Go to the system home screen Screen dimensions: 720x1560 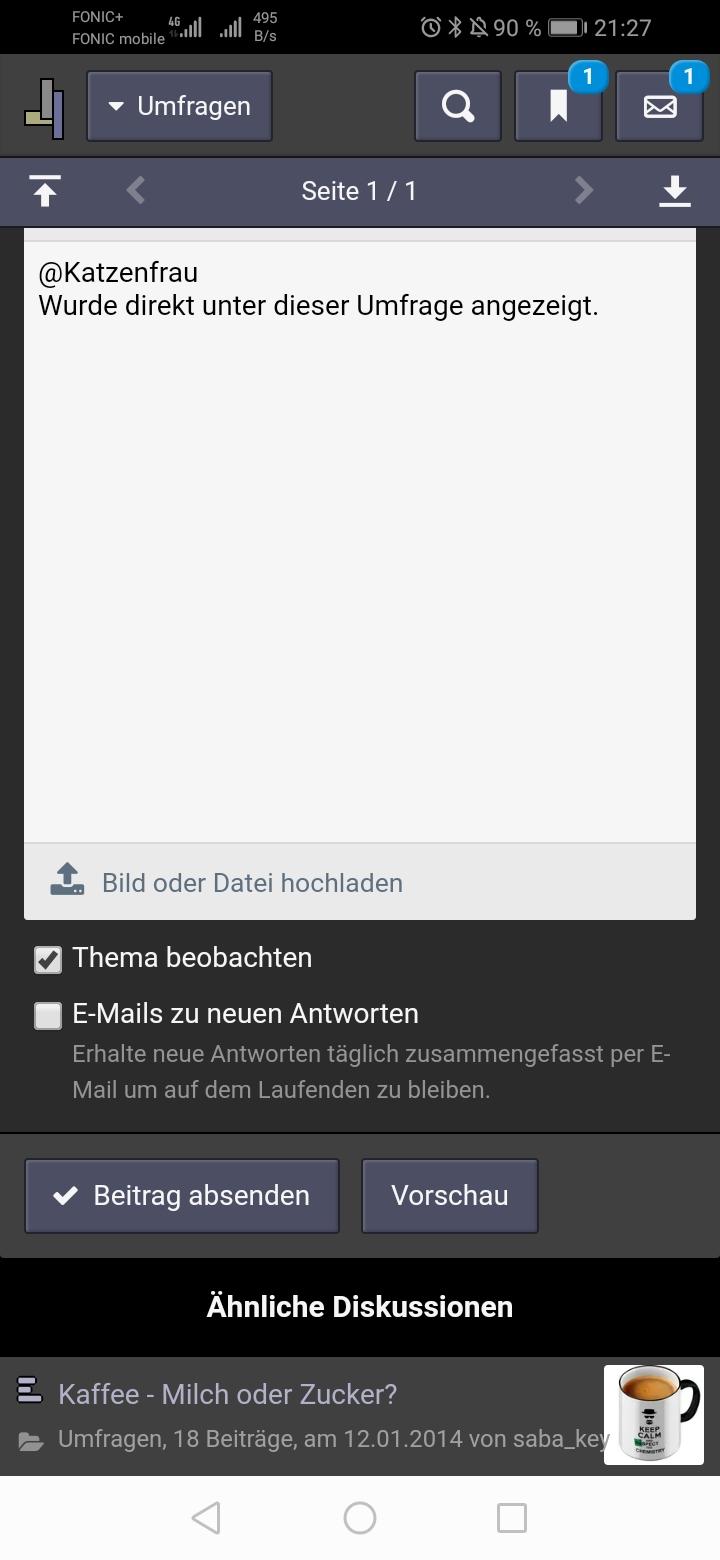tap(360, 1518)
